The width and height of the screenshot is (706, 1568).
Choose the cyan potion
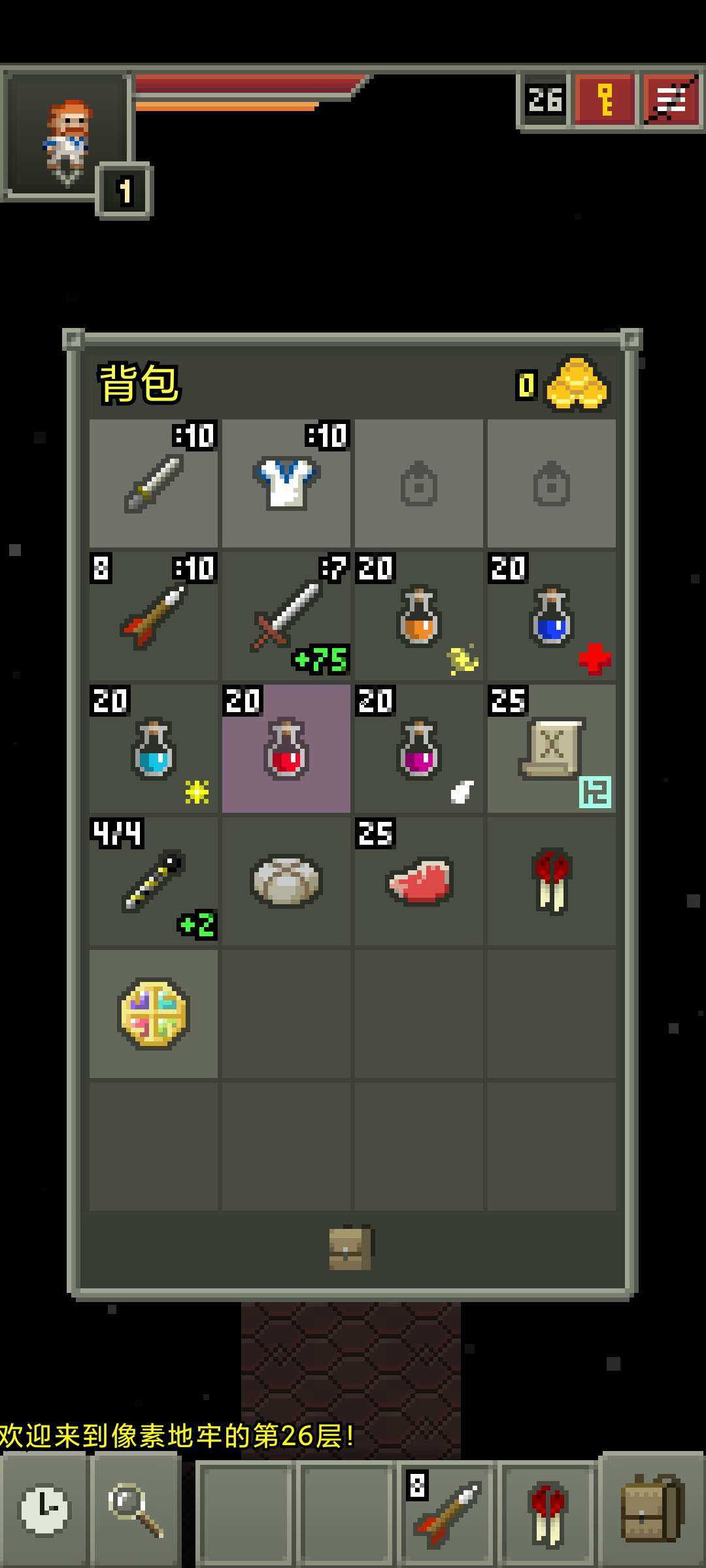tap(154, 749)
